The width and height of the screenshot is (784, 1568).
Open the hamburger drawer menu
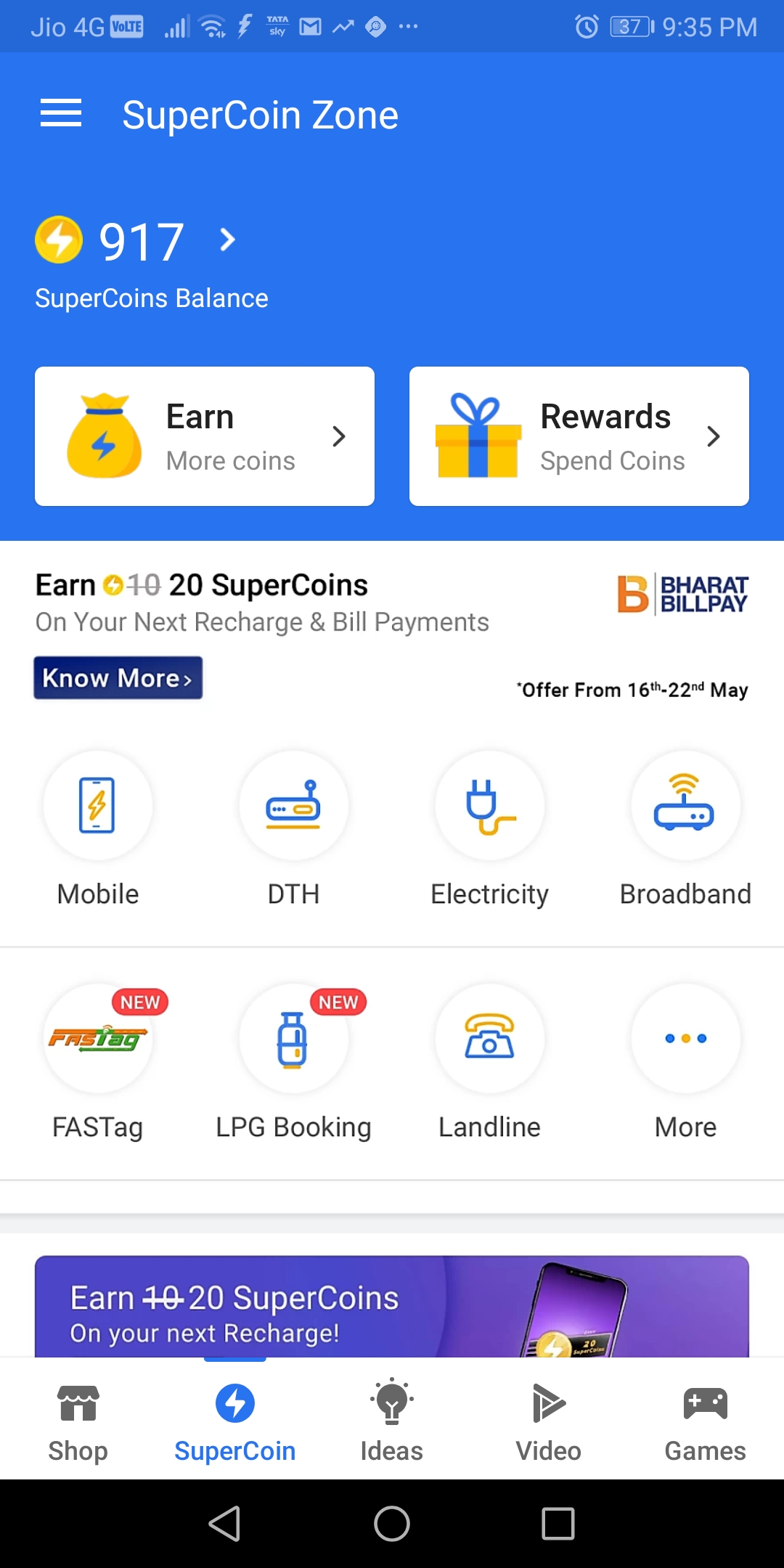(x=61, y=113)
